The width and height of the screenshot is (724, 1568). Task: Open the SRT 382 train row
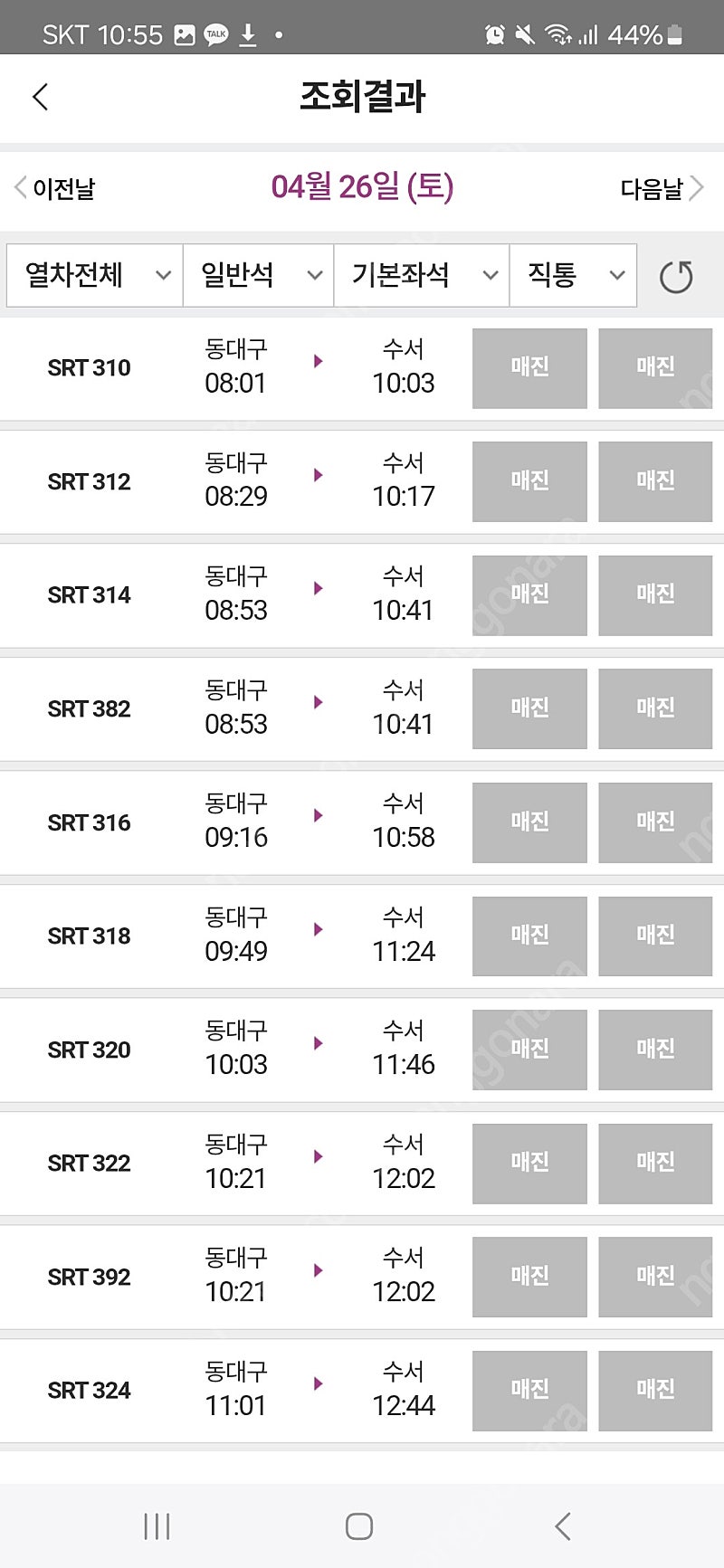tap(362, 709)
